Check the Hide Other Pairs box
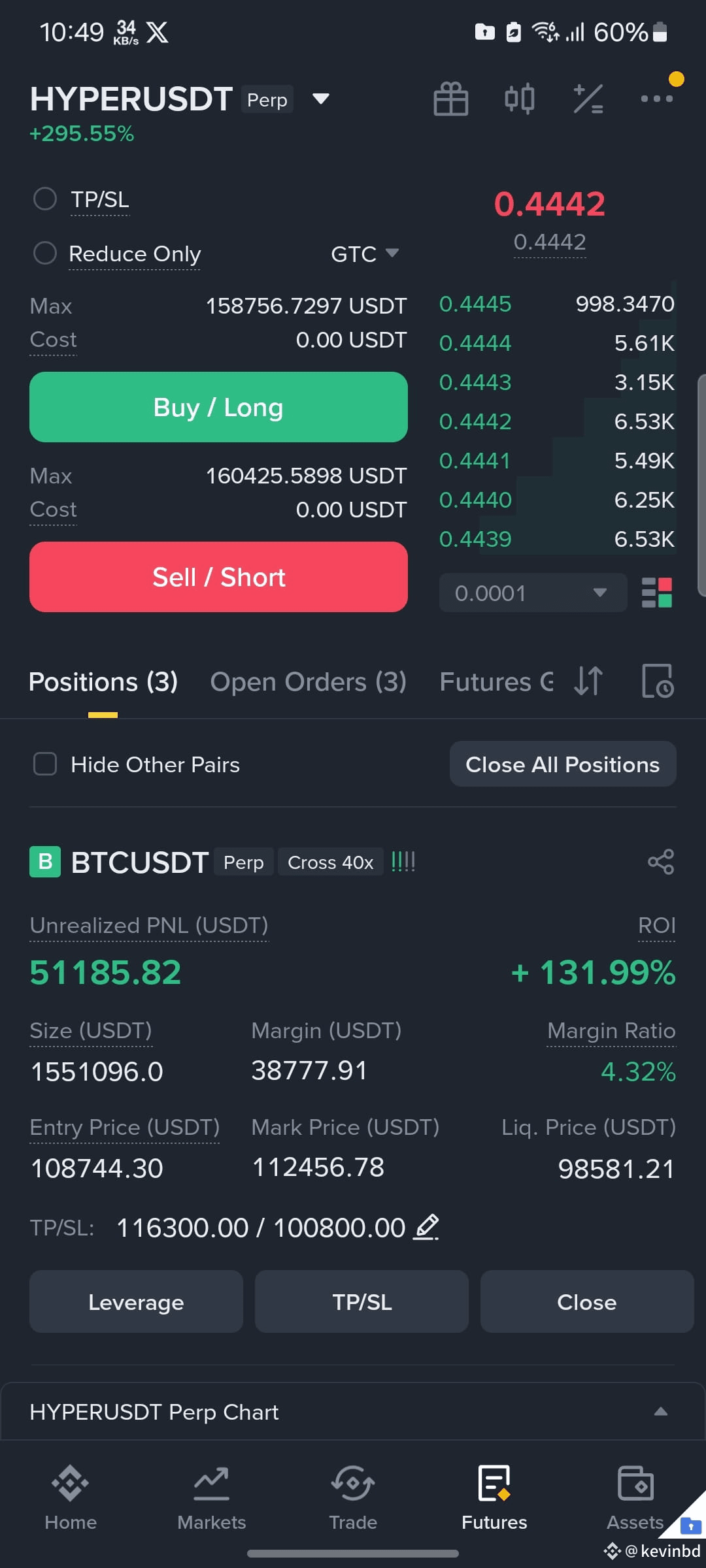Viewport: 706px width, 1568px height. click(x=45, y=764)
